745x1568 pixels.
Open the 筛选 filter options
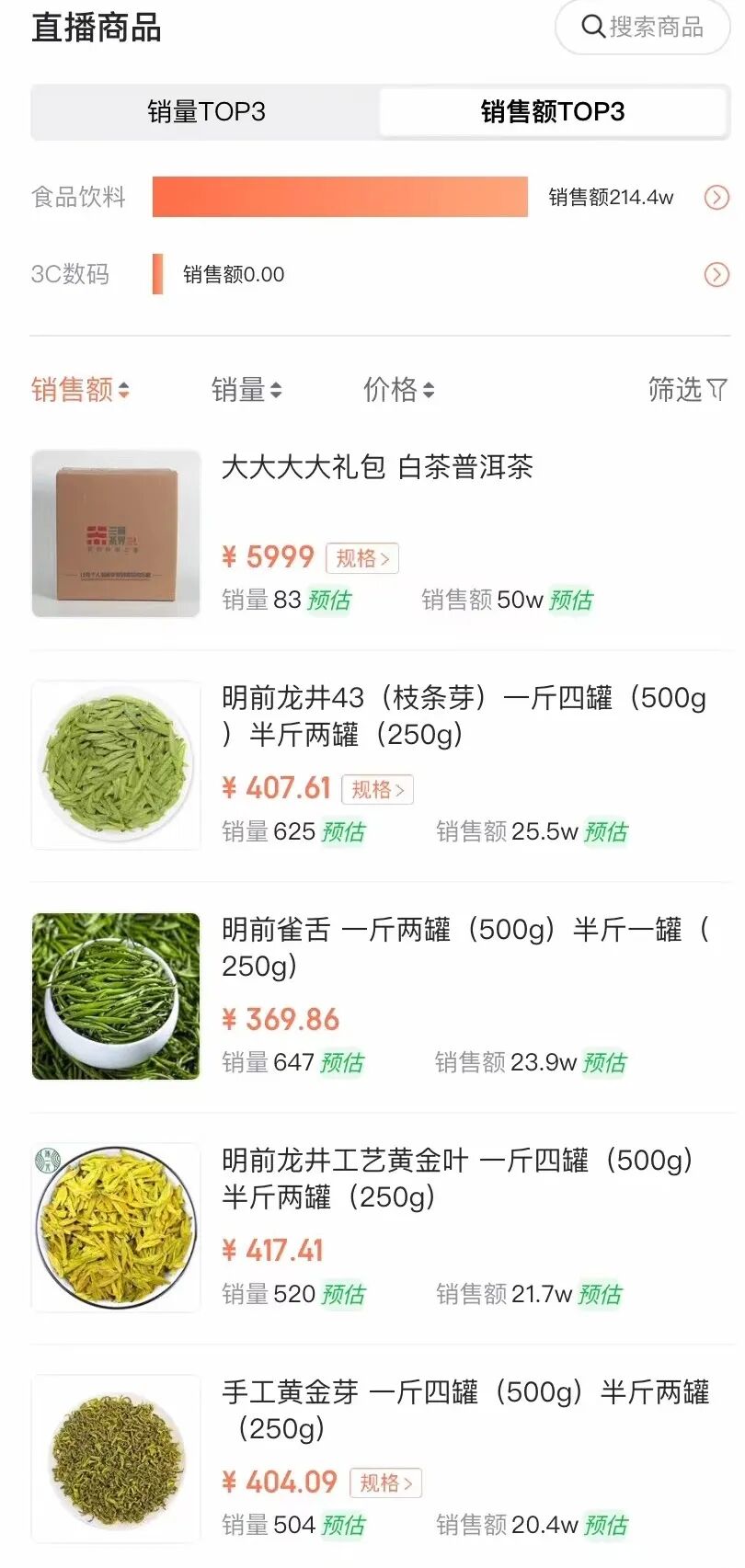coord(687,390)
